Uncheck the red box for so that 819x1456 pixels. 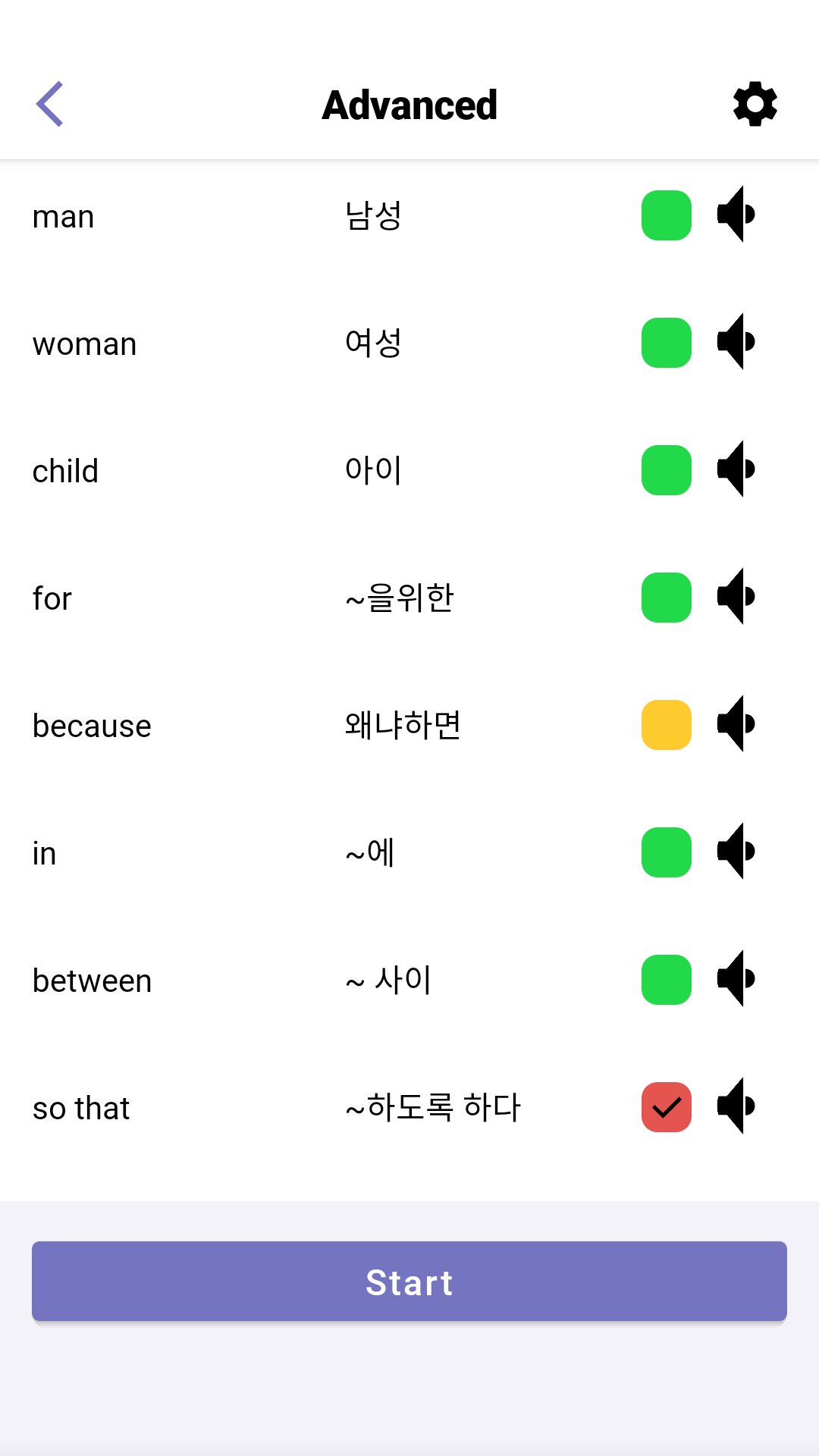[x=667, y=1107]
